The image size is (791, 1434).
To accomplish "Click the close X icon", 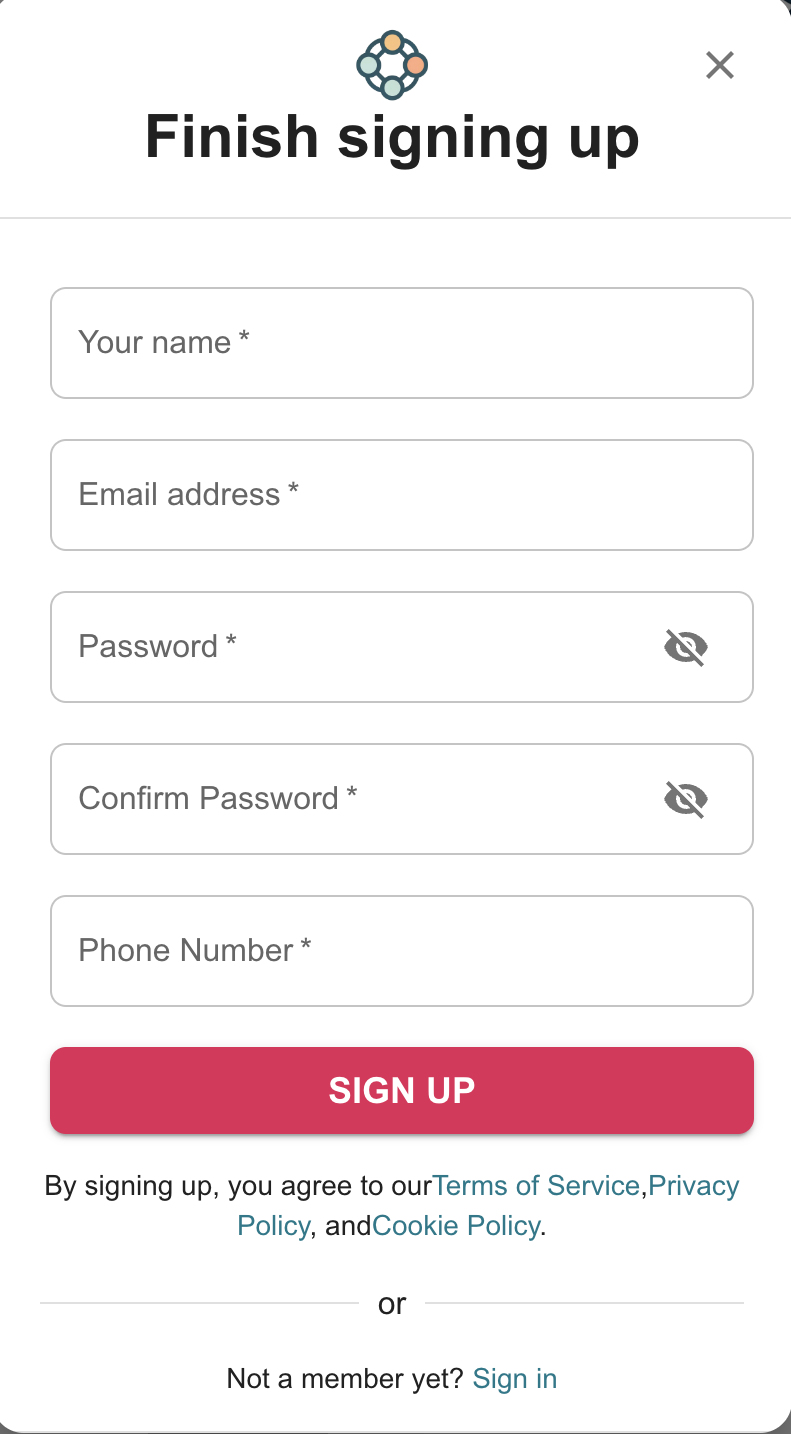I will pos(719,65).
